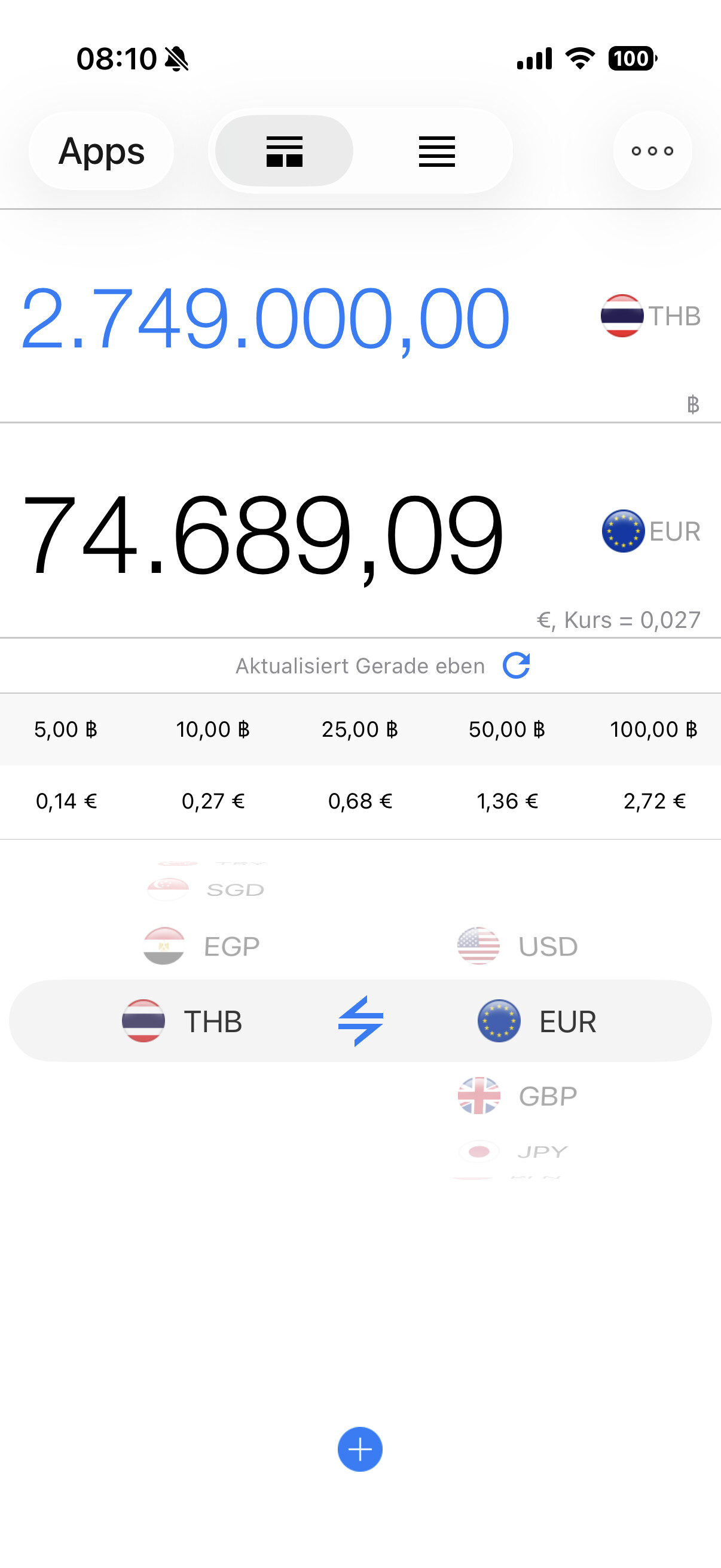
Task: Choose the 25,00 ฿ quick amount
Action: (x=359, y=729)
